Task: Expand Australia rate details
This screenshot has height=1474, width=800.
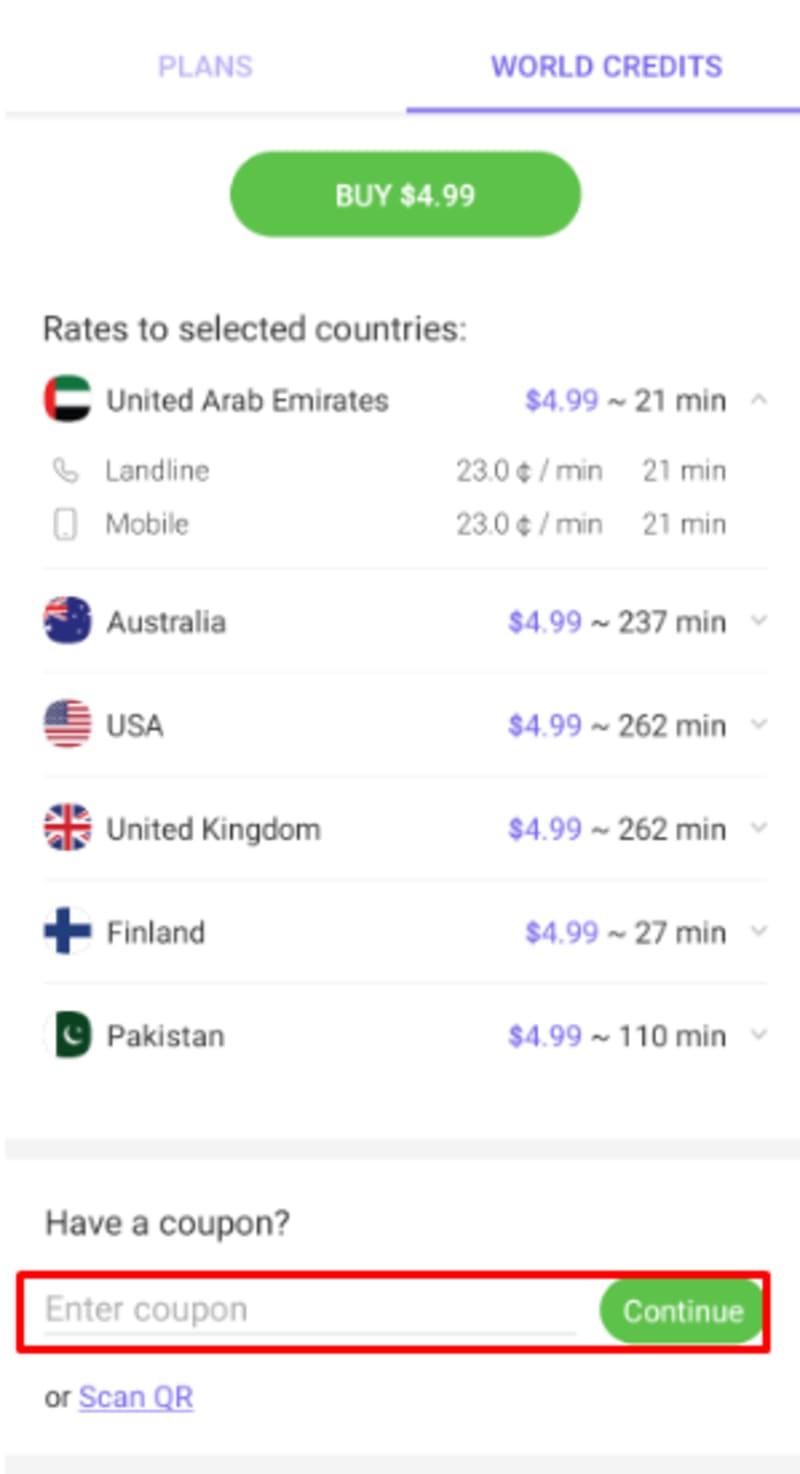Action: (x=758, y=622)
